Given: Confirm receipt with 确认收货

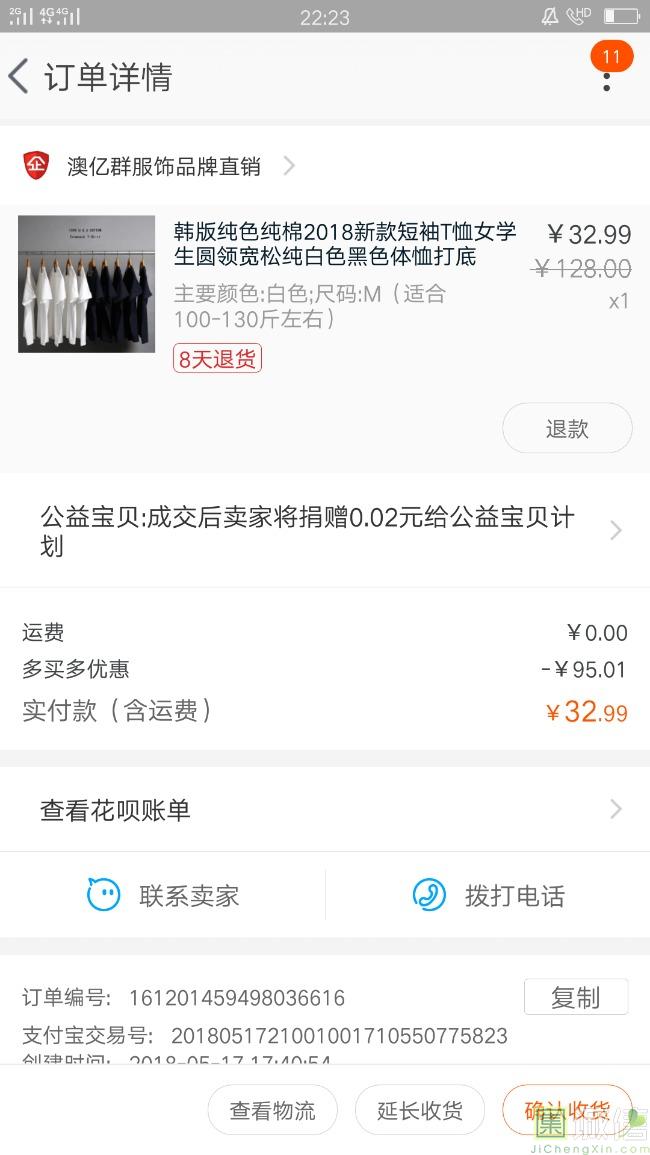Looking at the screenshot, I should click(566, 1111).
